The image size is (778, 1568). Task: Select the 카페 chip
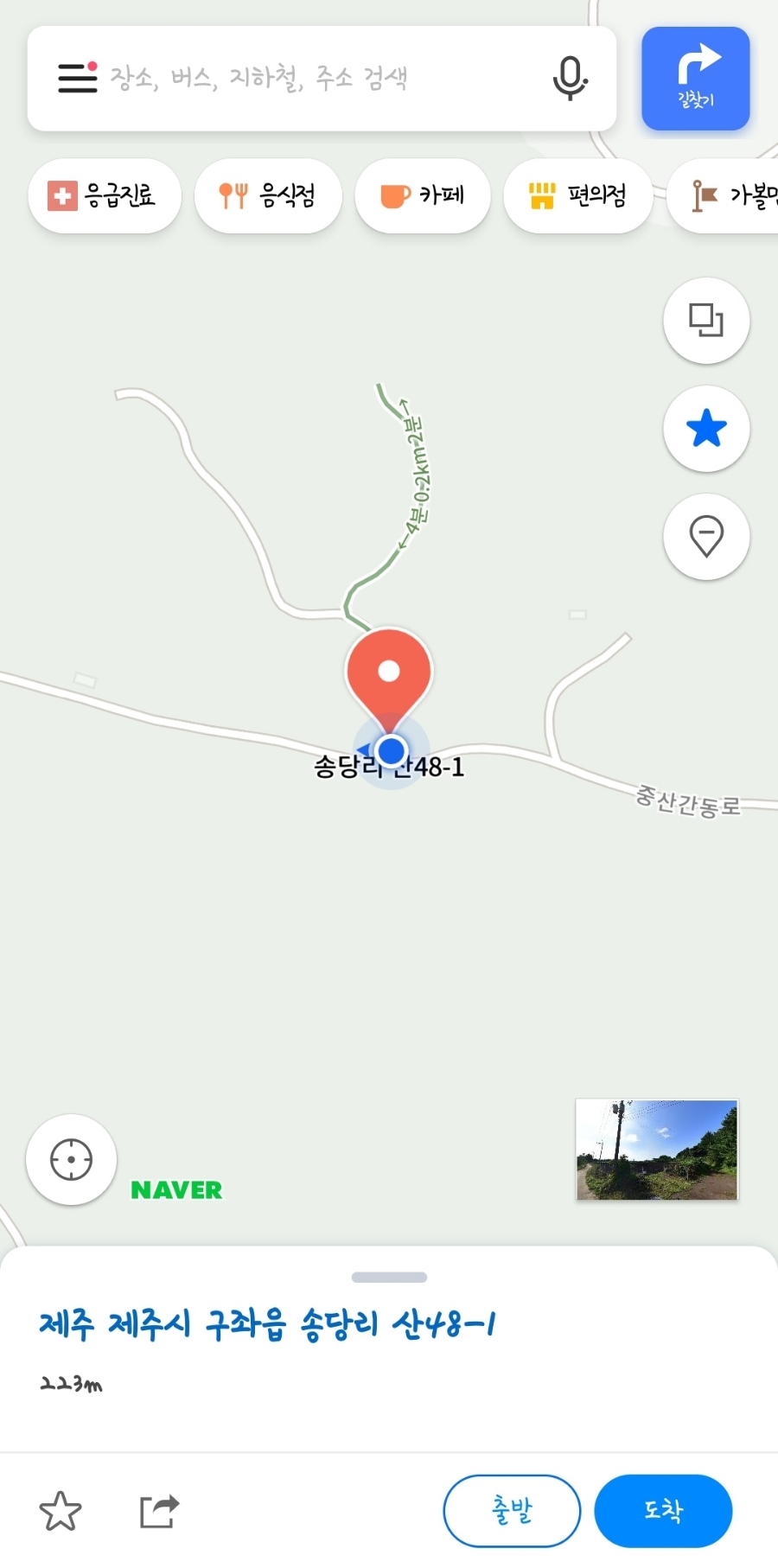[x=423, y=196]
